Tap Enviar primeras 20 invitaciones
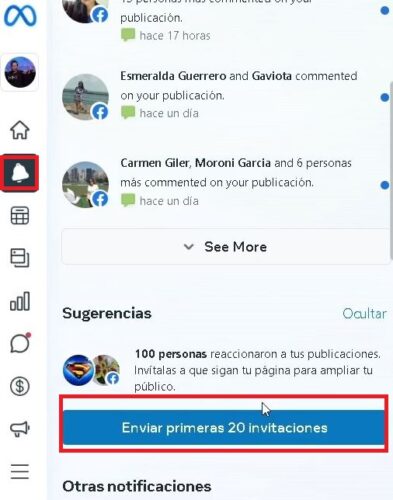This screenshot has width=393, height=500. [224, 428]
